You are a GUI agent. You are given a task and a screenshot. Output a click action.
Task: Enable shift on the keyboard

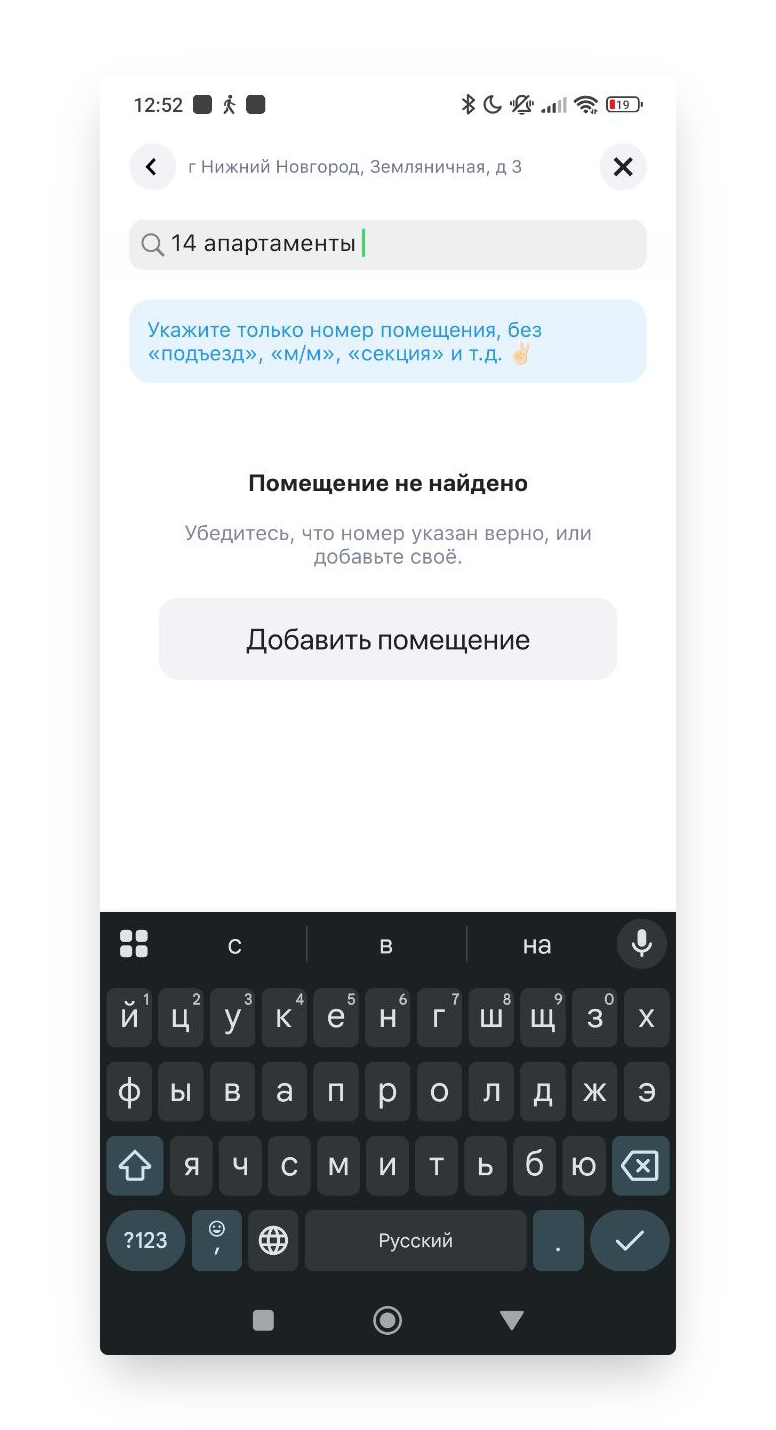(x=135, y=1166)
